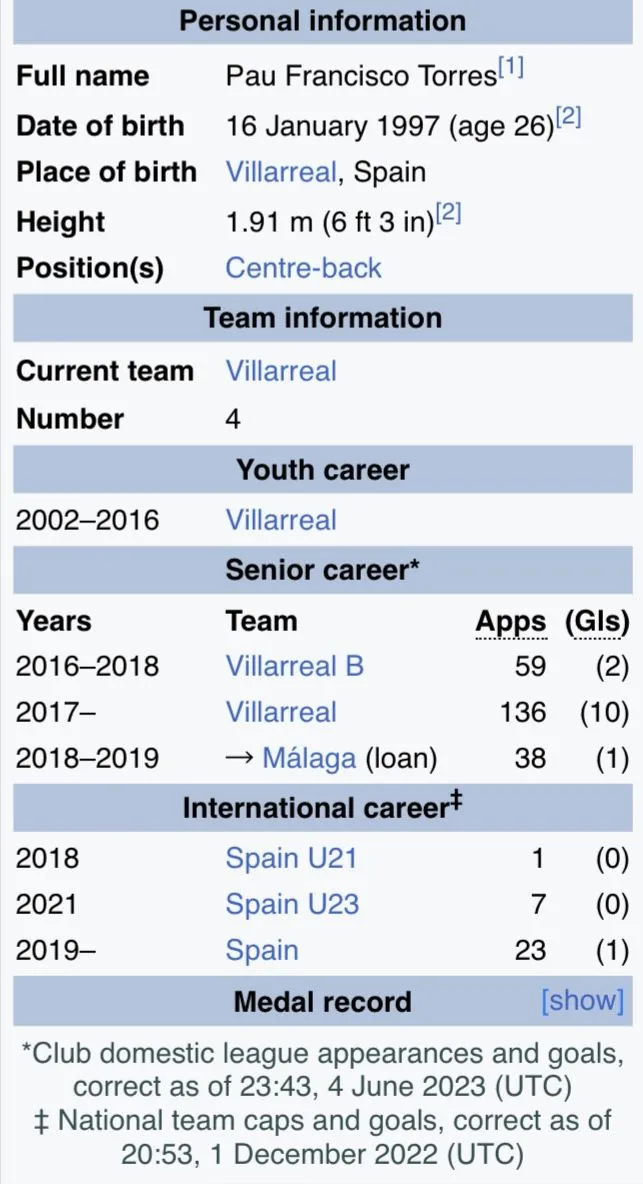Open reference [1] next to Full name
Image resolution: width=643 pixels, height=1184 pixels.
511,69
